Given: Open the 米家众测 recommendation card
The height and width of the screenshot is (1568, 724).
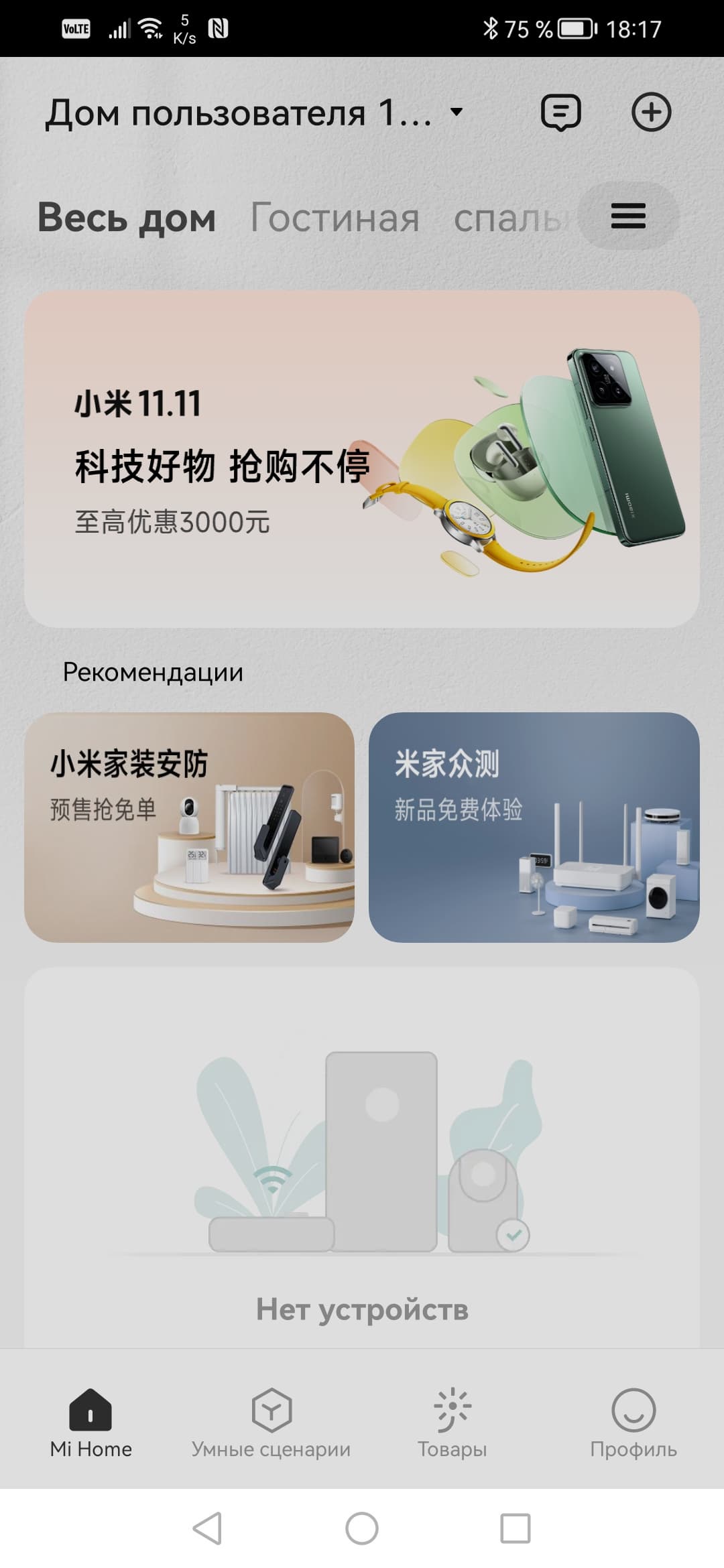Looking at the screenshot, I should pyautogui.click(x=534, y=827).
